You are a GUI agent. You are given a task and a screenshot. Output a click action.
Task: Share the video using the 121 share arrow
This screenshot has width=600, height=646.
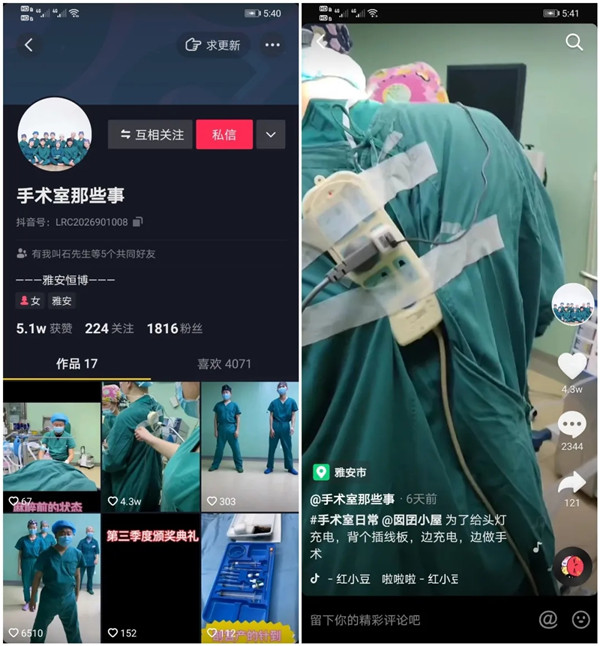[572, 483]
